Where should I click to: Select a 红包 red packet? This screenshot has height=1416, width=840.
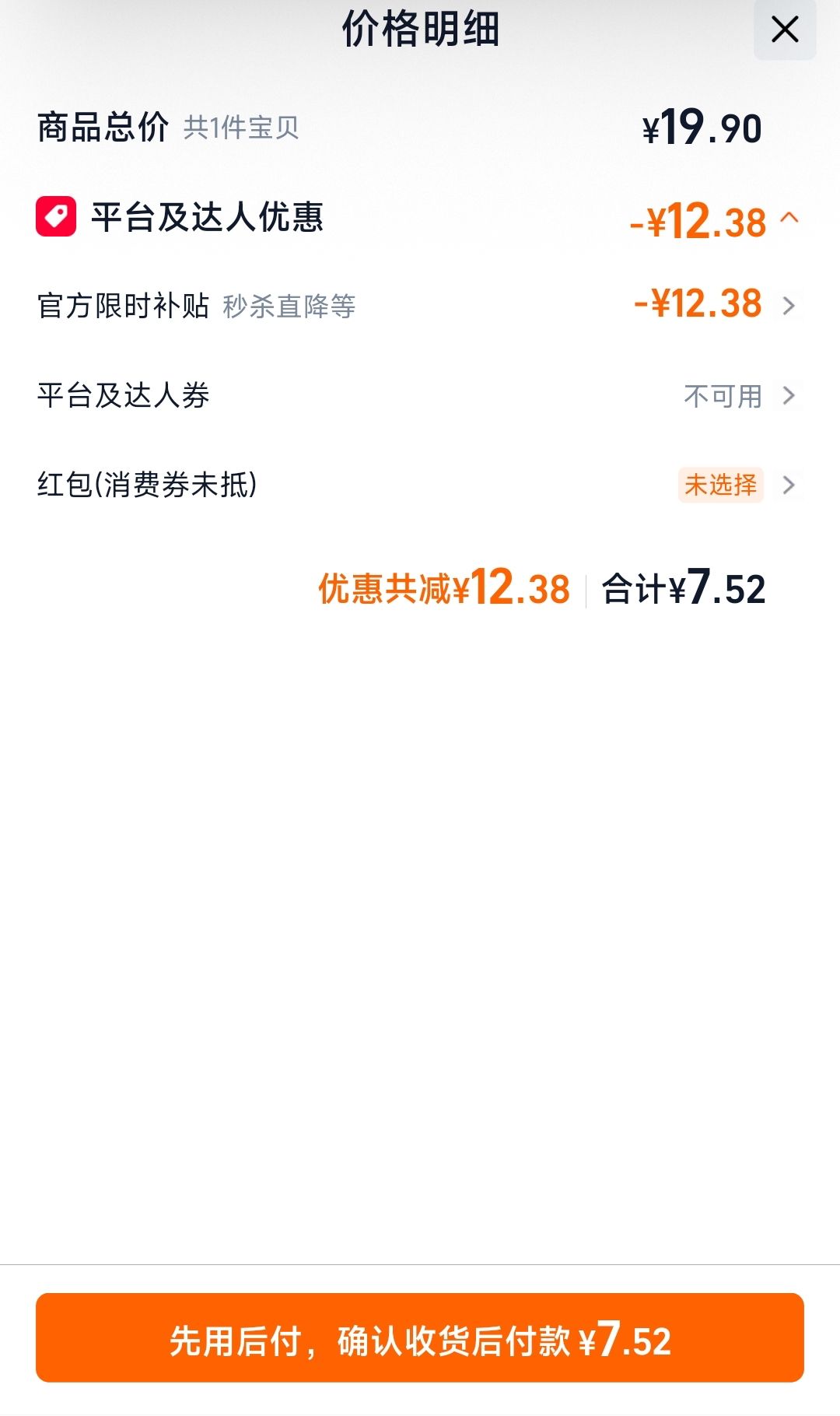(420, 485)
